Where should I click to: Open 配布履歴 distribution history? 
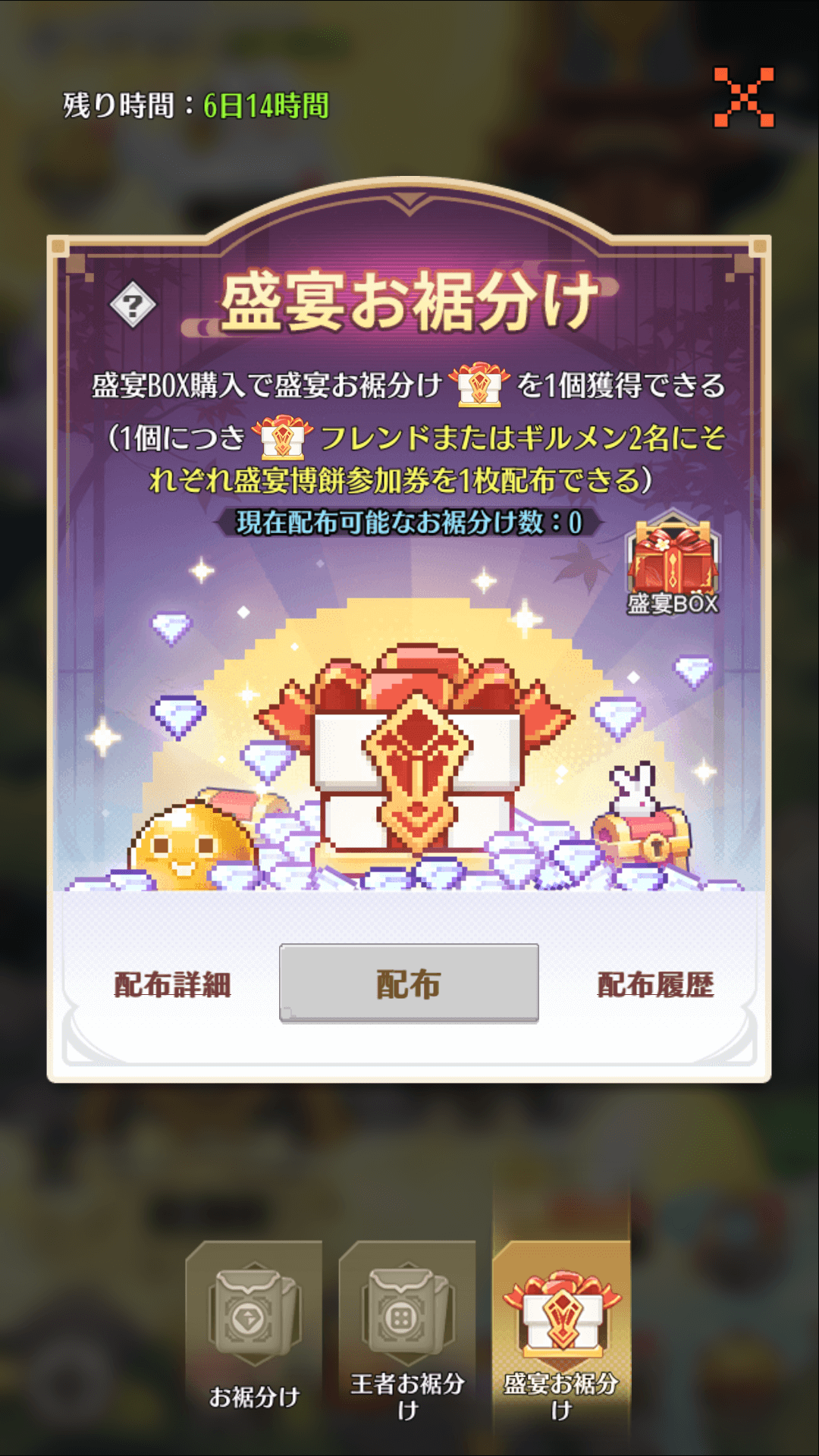click(655, 984)
